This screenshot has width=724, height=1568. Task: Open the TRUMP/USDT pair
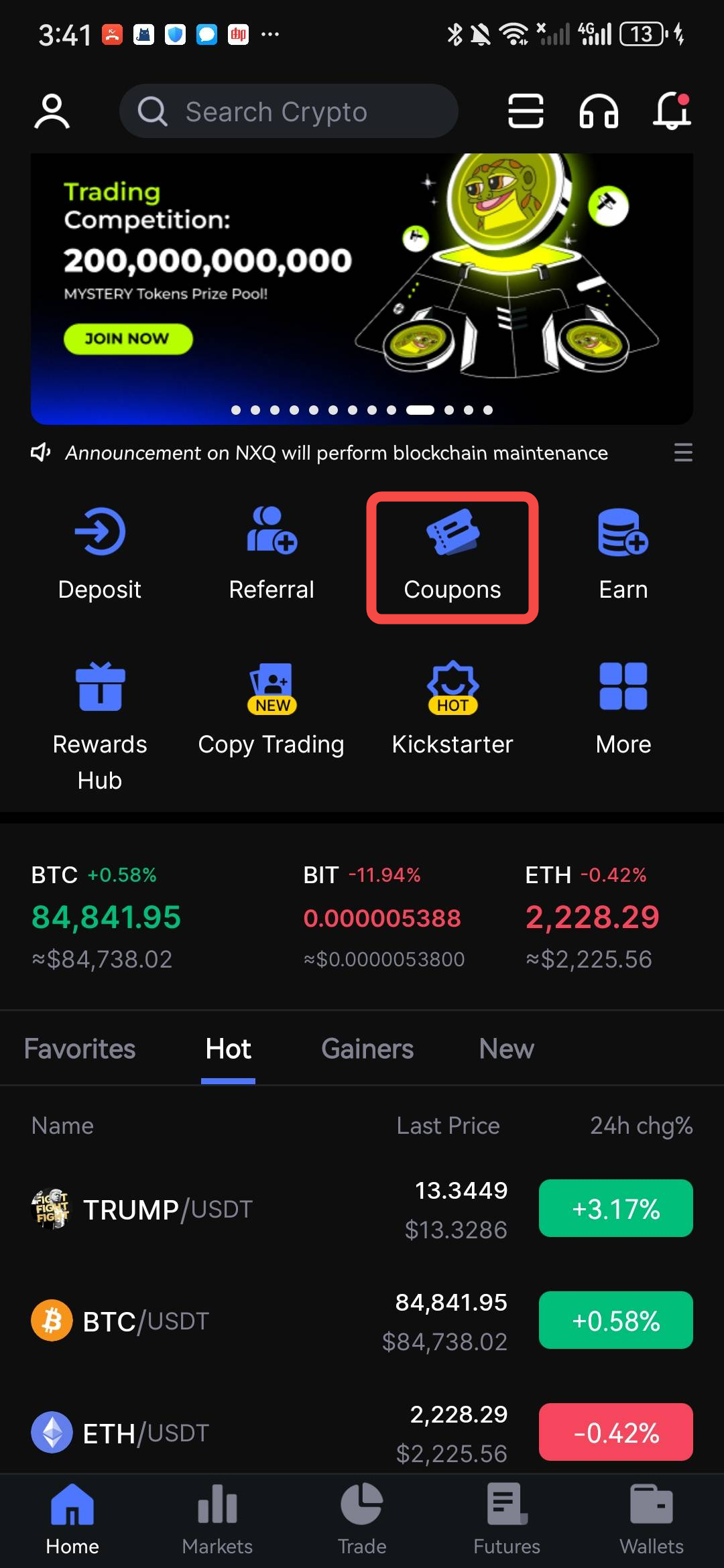click(x=168, y=1210)
